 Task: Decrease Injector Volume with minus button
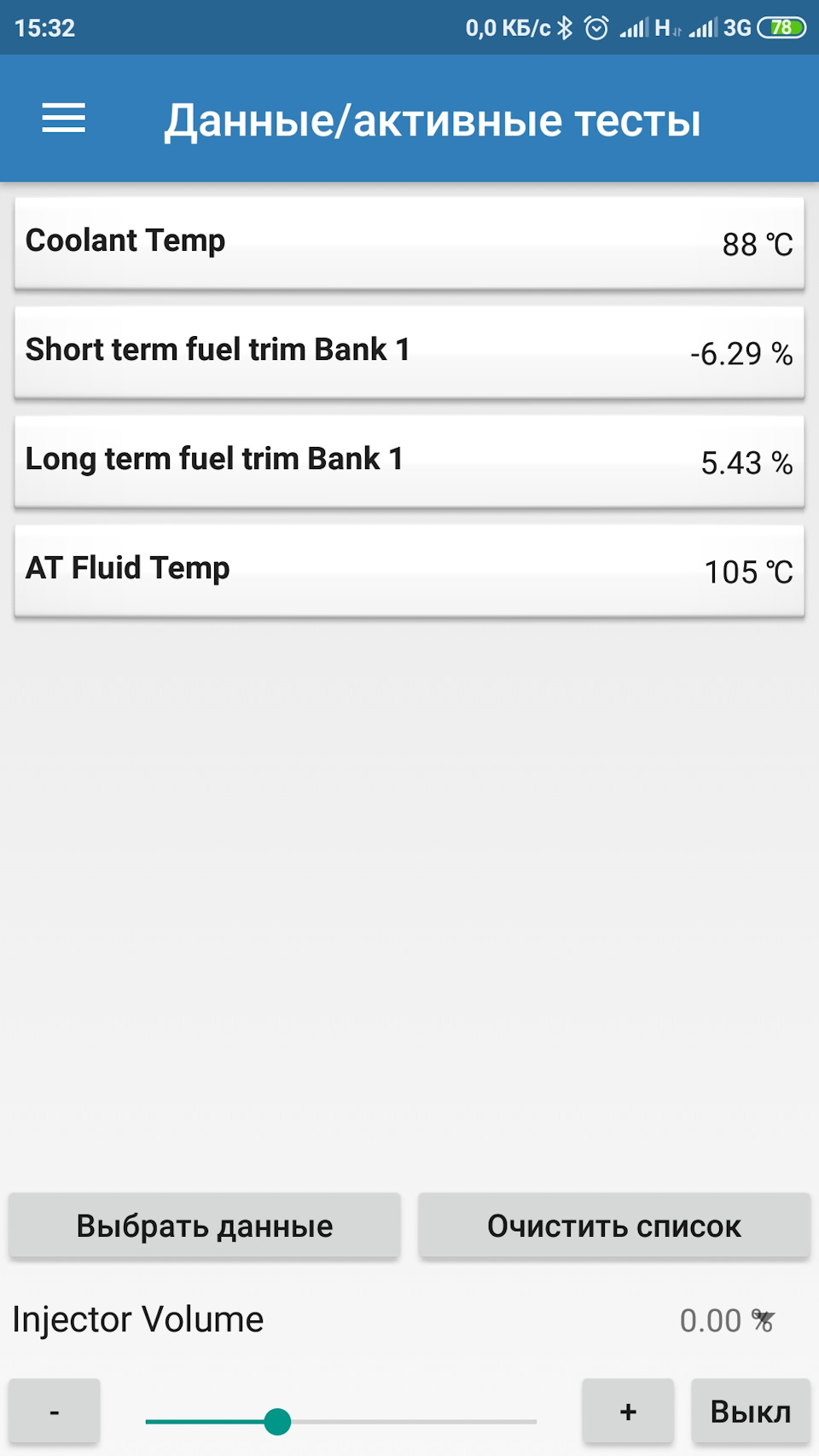click(55, 1412)
